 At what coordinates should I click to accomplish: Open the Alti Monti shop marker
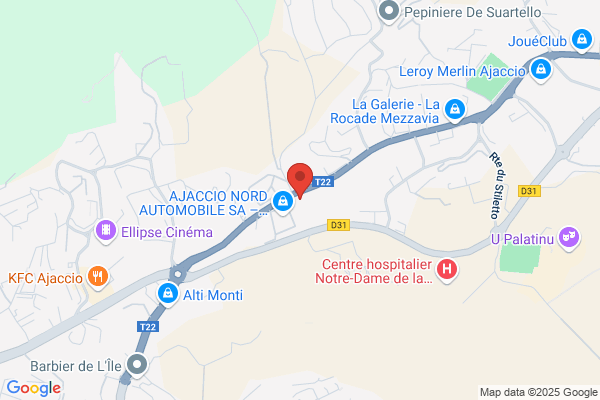pyautogui.click(x=168, y=295)
